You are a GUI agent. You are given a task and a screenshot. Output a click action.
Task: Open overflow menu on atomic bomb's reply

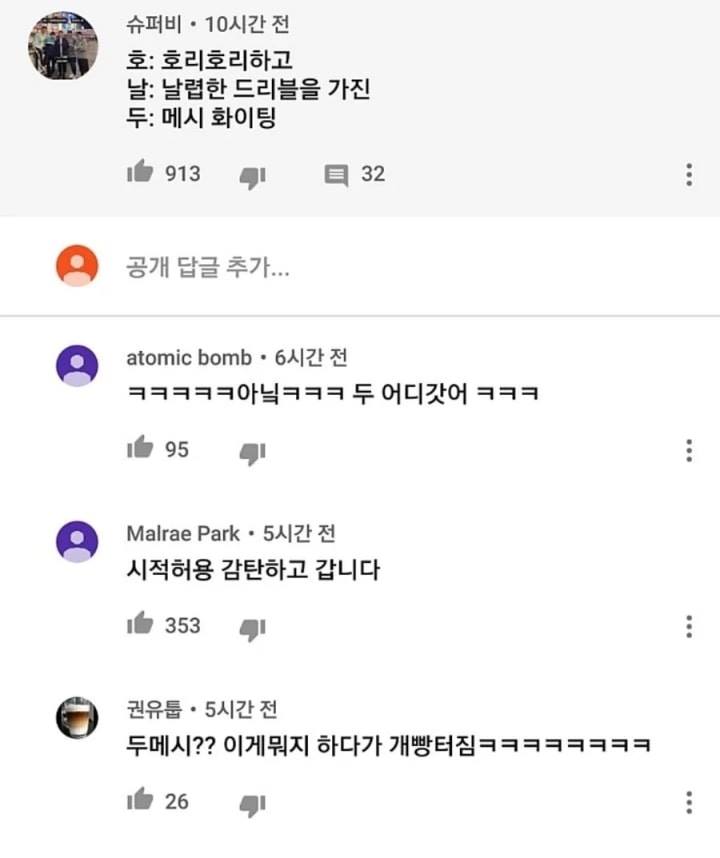click(x=689, y=450)
